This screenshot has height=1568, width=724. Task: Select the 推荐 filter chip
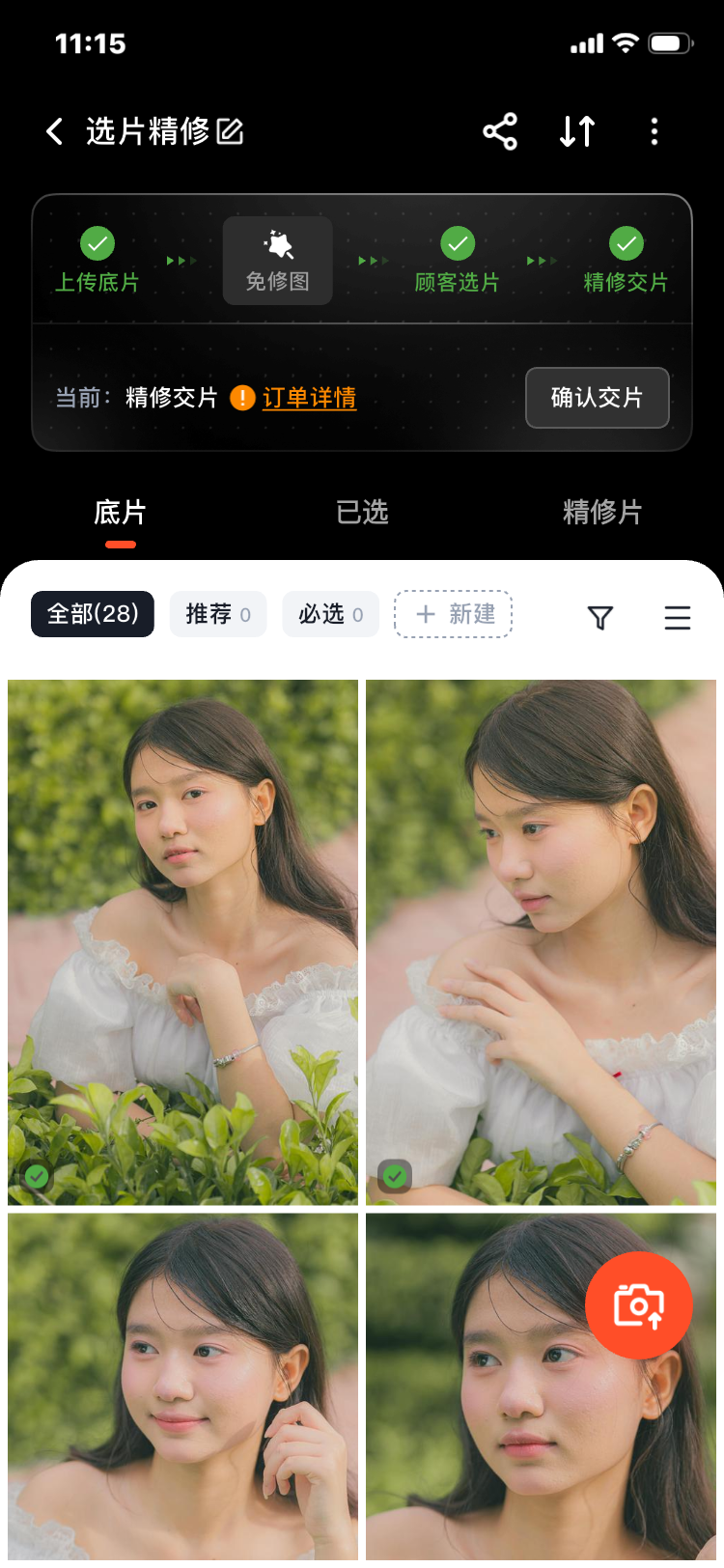218,614
